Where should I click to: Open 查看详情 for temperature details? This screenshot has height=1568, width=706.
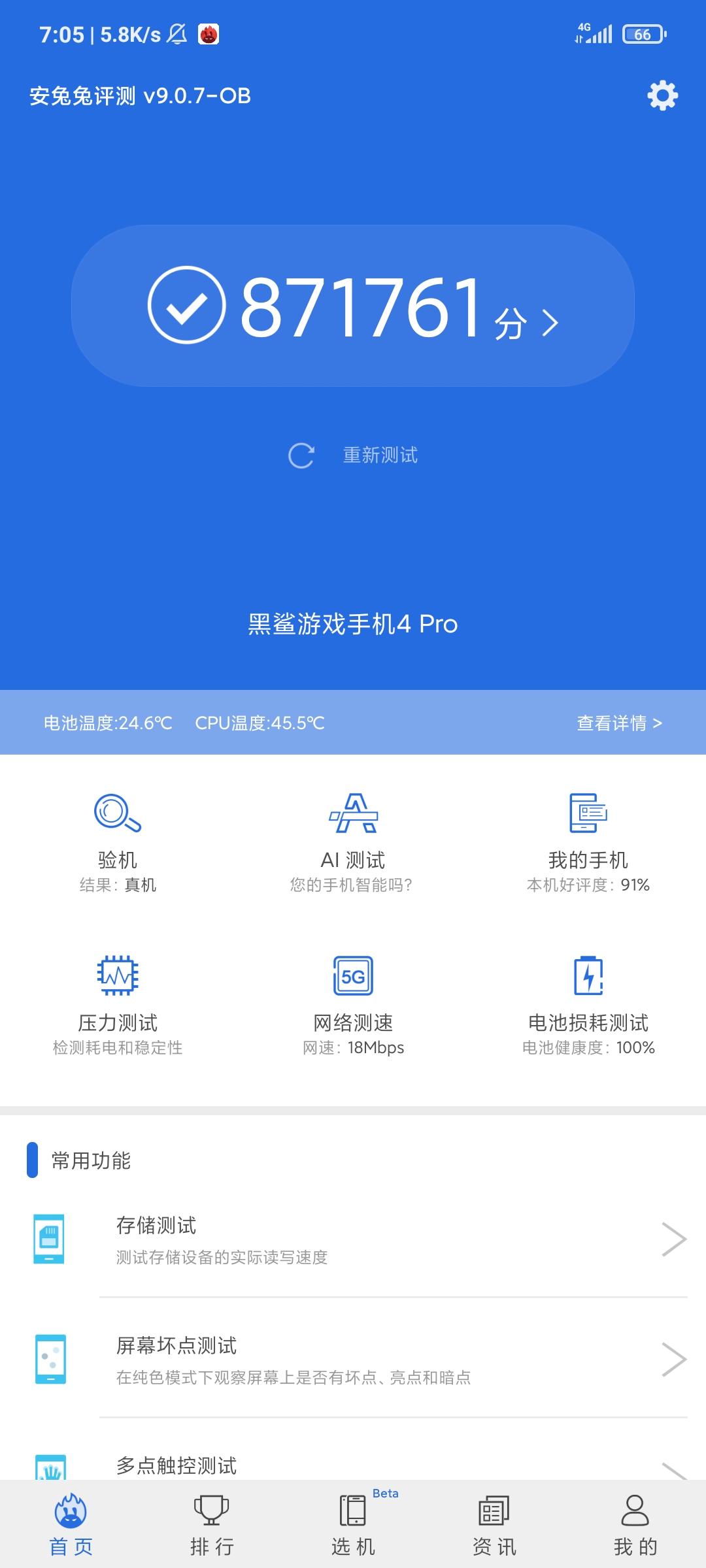click(619, 723)
